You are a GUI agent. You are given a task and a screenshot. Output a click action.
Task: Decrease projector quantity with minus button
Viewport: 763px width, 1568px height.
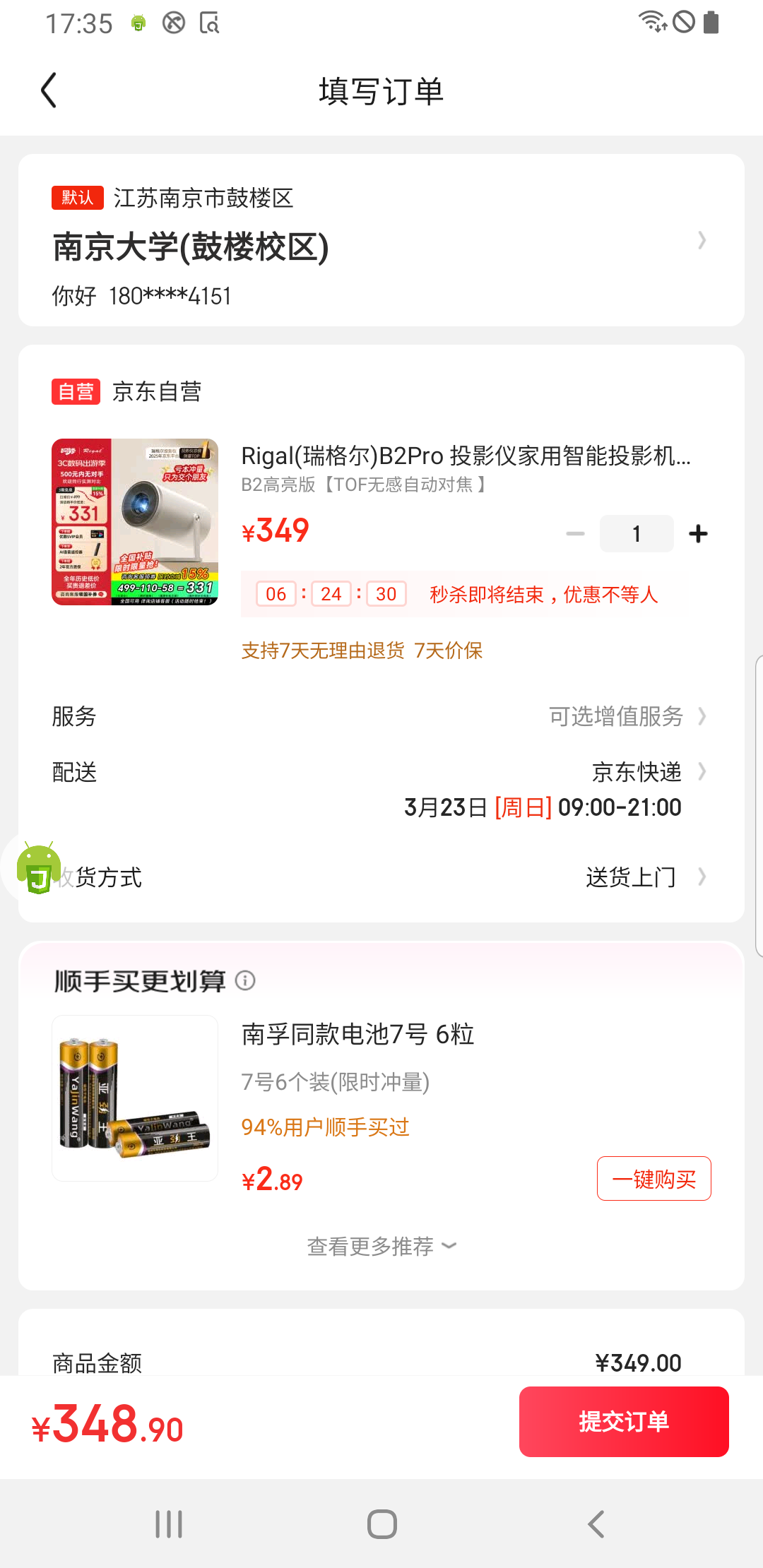574,533
